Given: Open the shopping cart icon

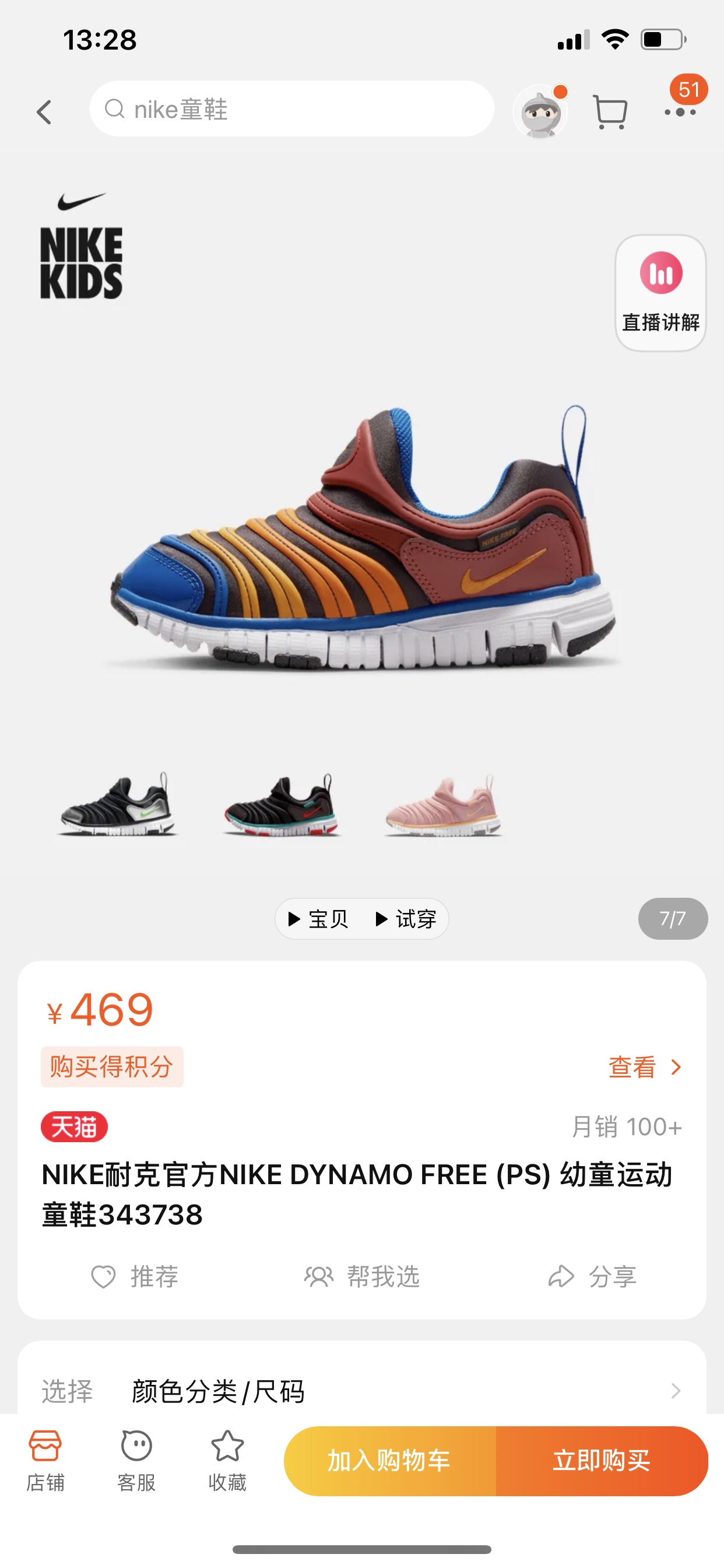Looking at the screenshot, I should (x=610, y=112).
